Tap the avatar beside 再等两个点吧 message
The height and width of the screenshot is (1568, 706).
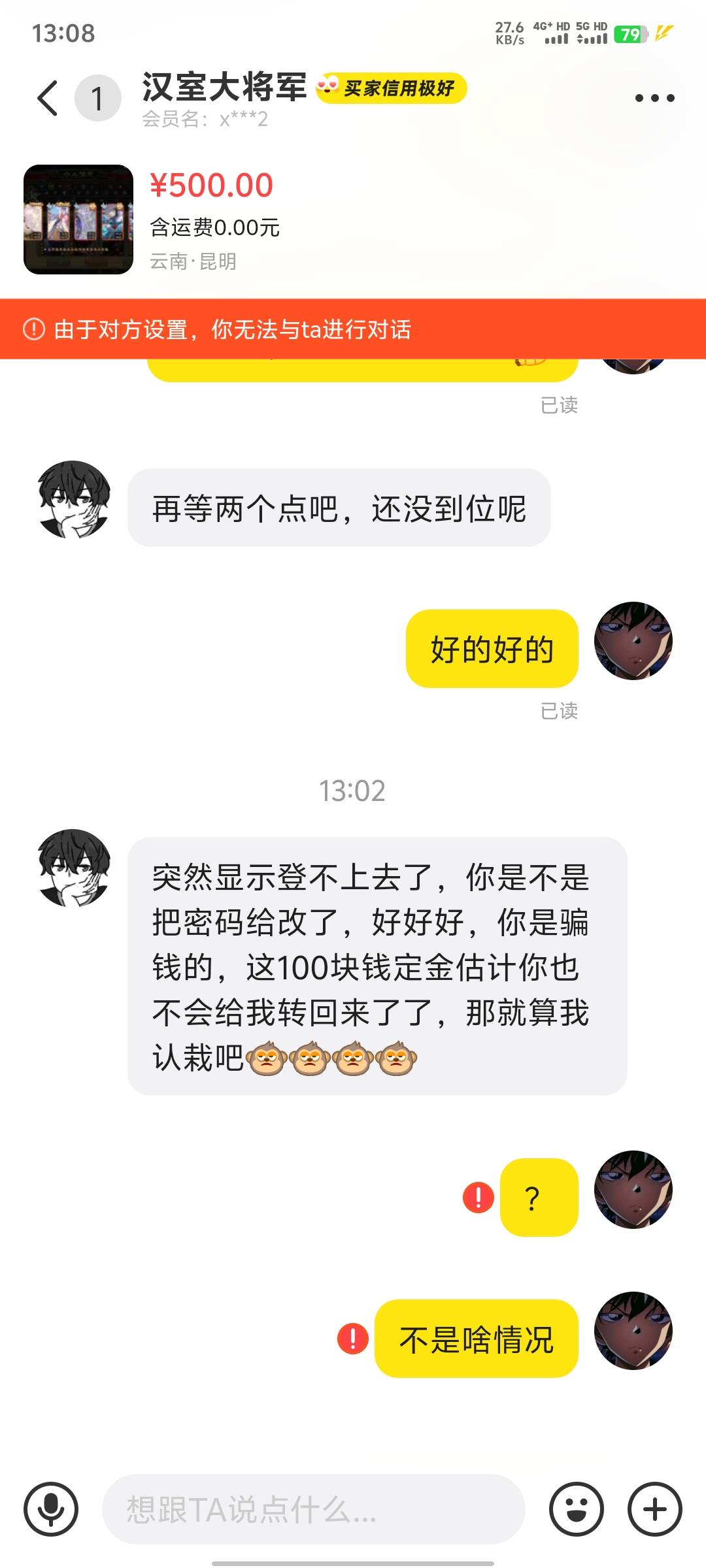click(74, 499)
